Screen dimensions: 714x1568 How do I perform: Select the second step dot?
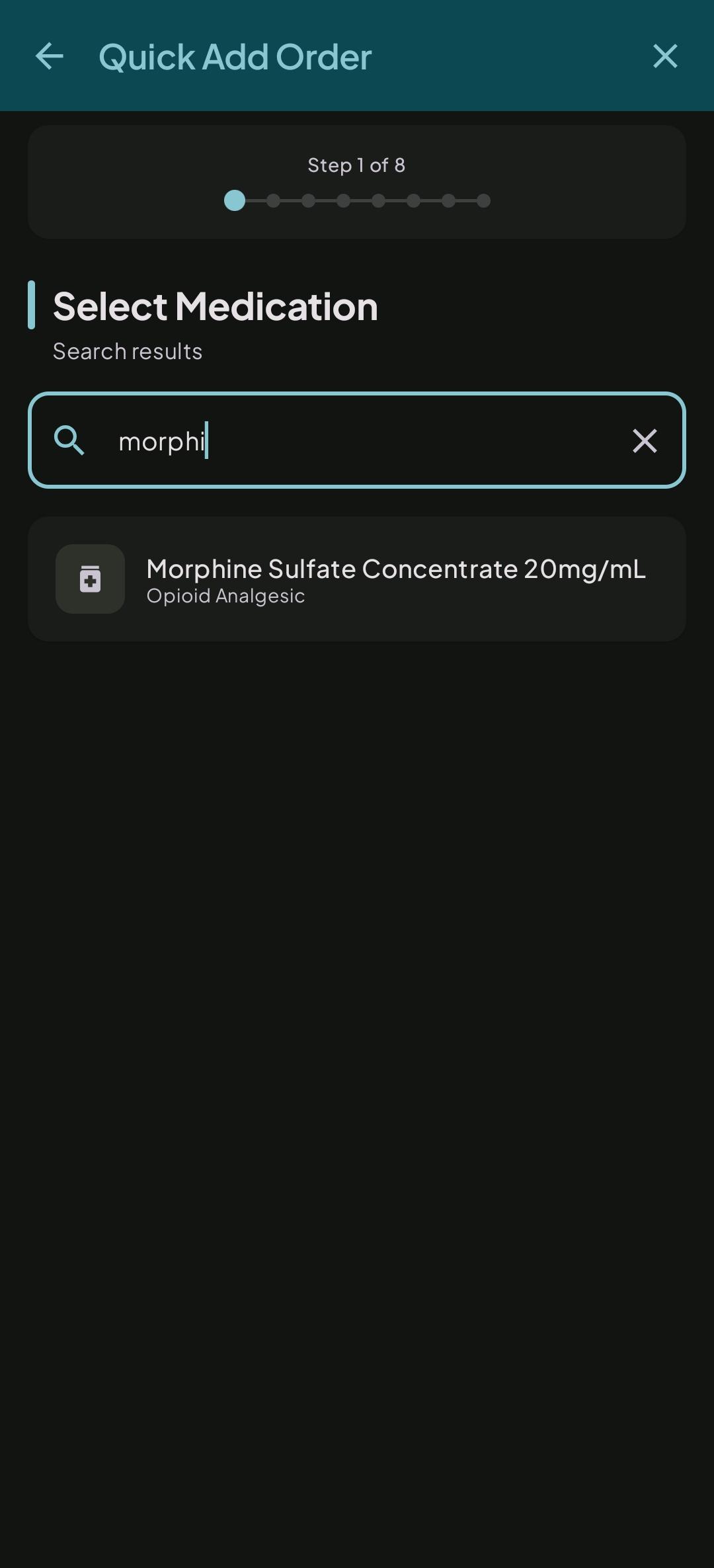(273, 200)
